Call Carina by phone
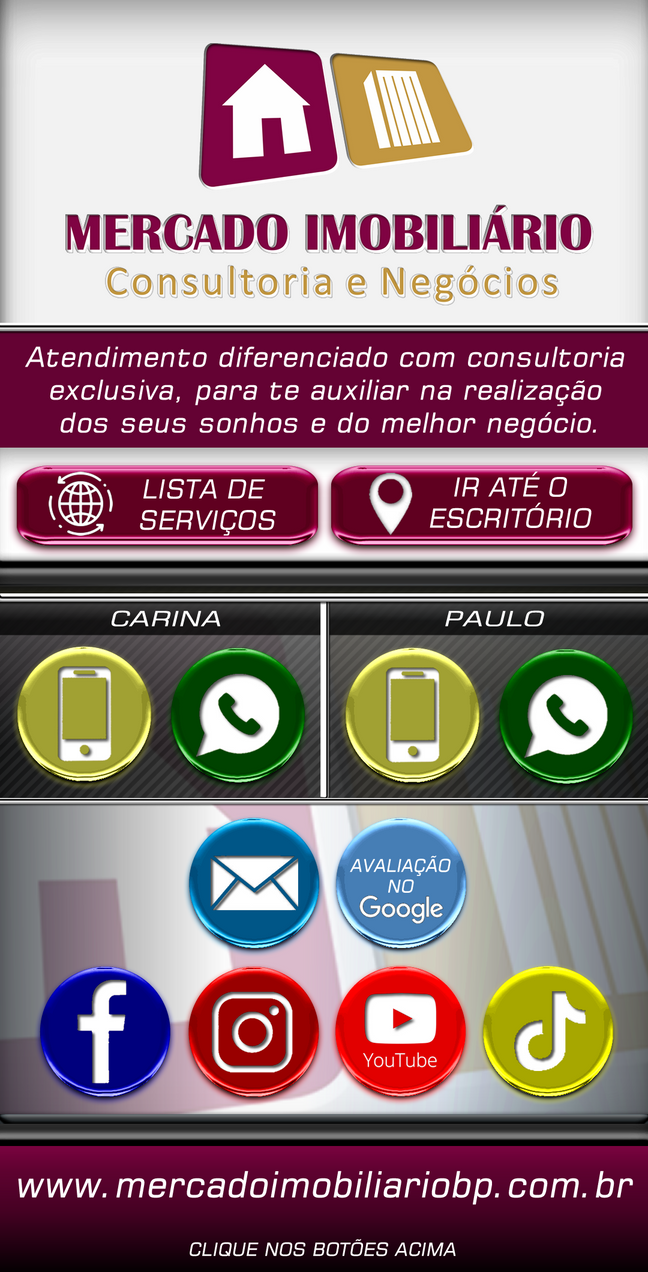 tap(85, 713)
